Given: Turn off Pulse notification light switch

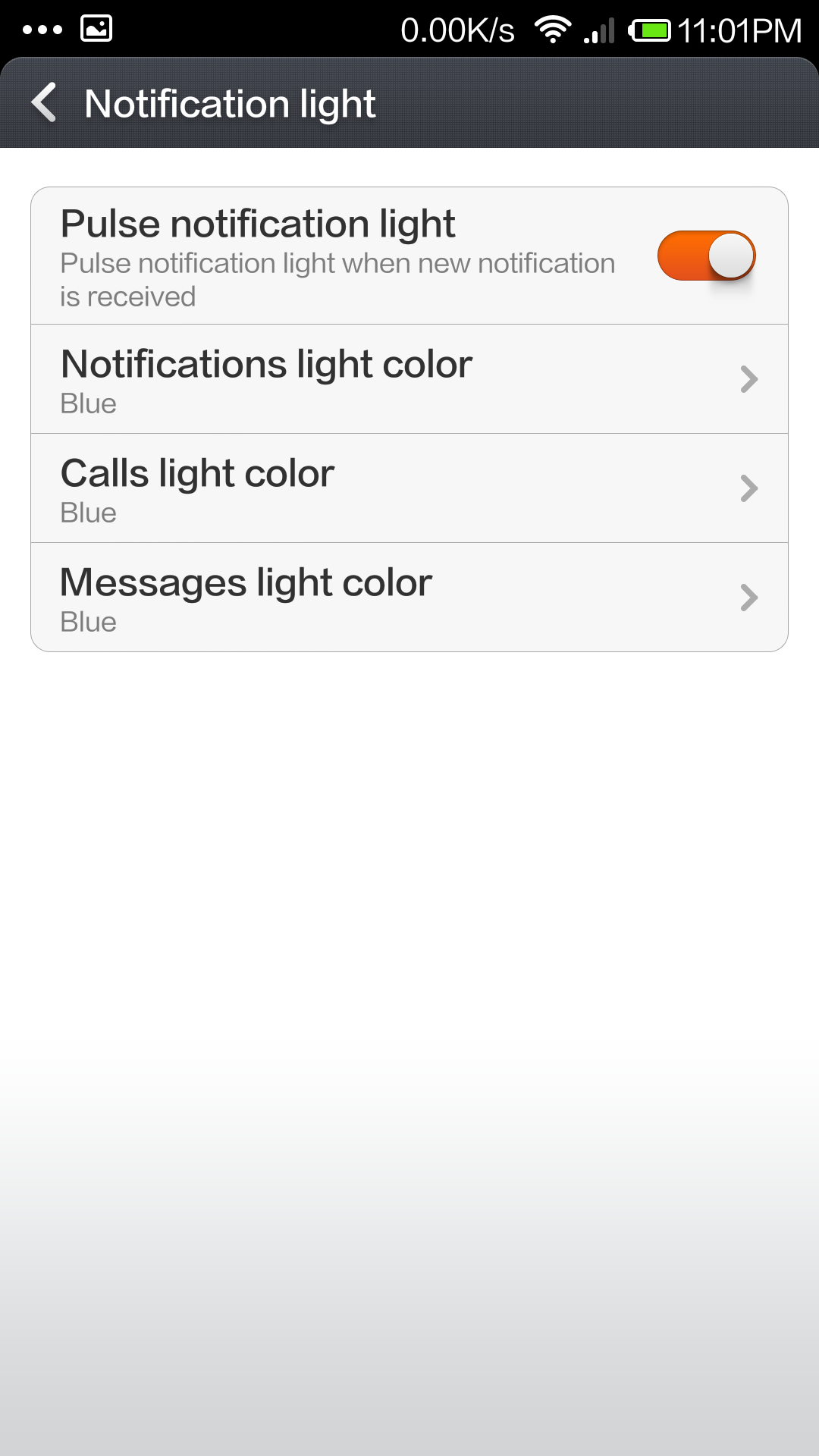Looking at the screenshot, I should click(706, 256).
